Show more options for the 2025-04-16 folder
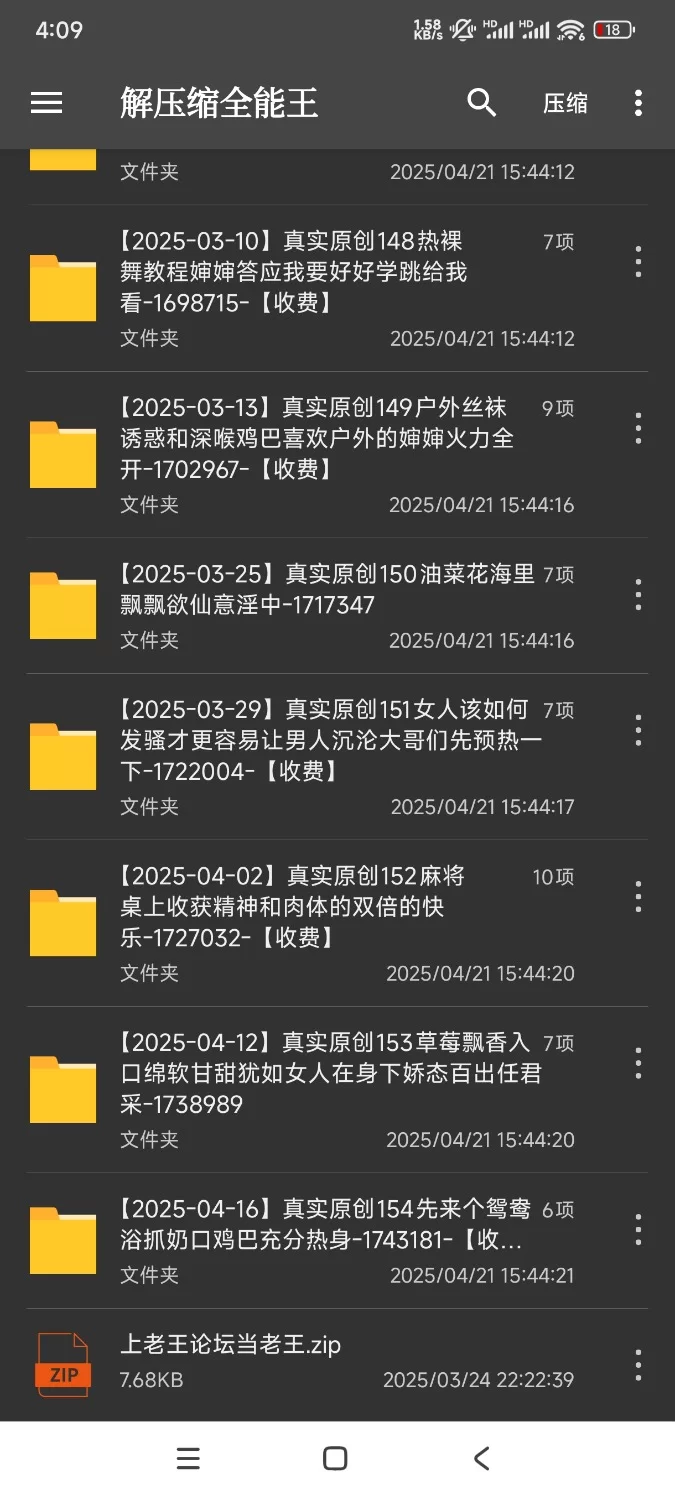Screen dimensions: 675x1500 click(x=638, y=1230)
